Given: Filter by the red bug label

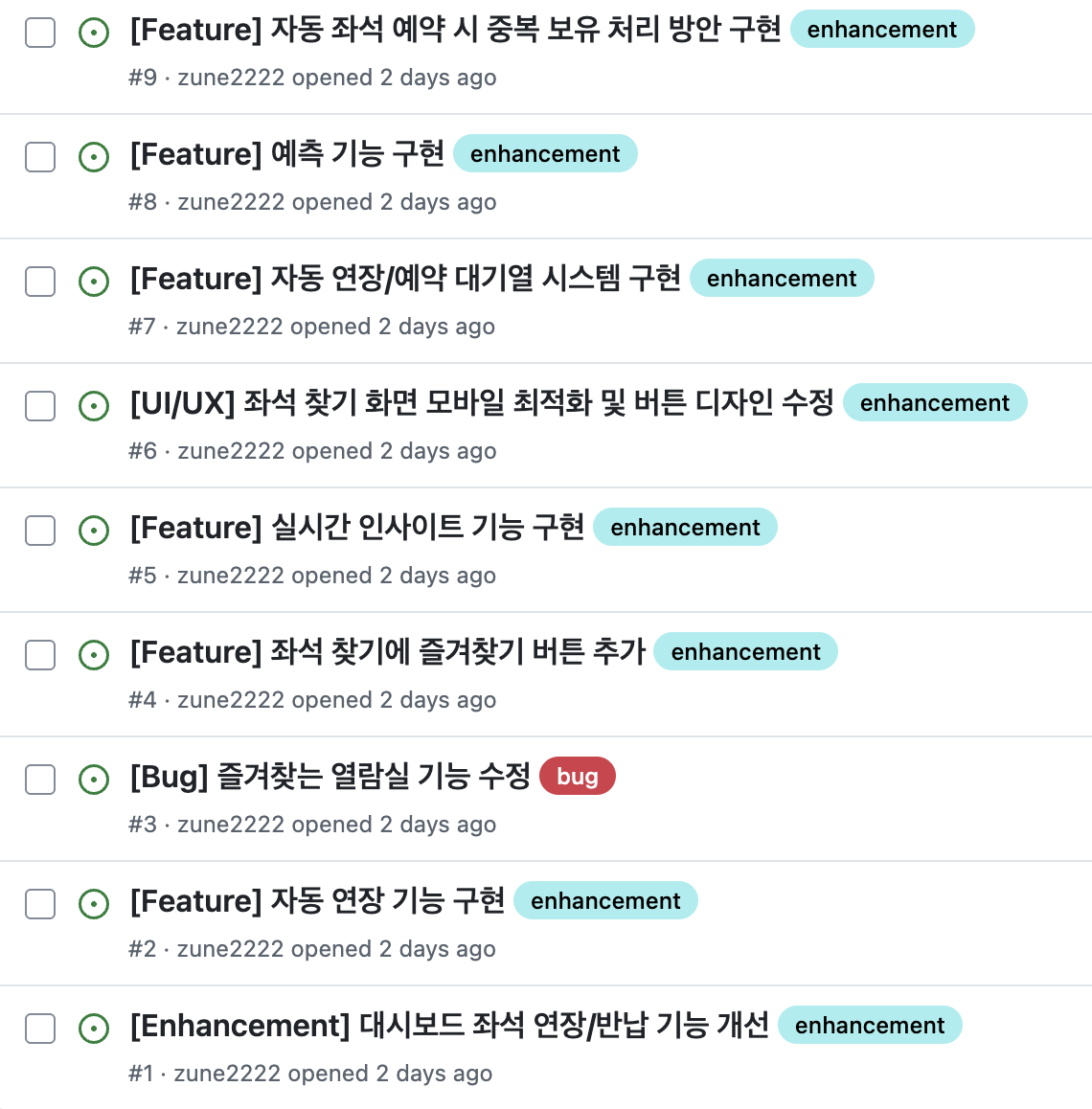Looking at the screenshot, I should point(578,777).
